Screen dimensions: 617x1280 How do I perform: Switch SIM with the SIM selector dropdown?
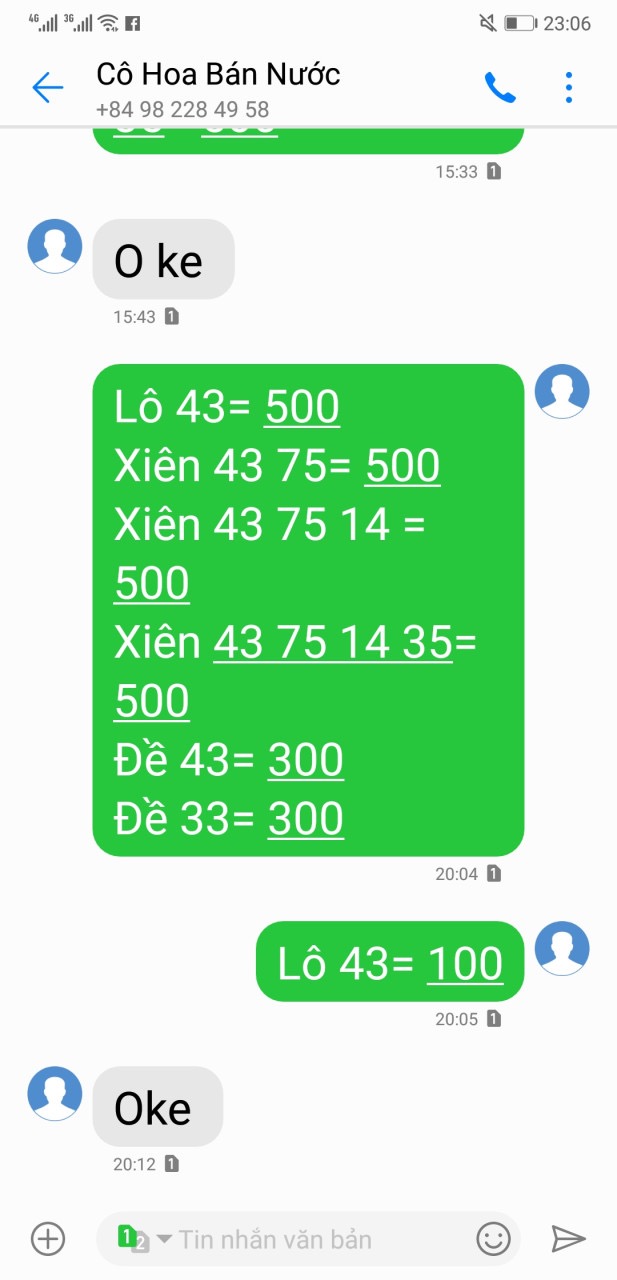coord(144,1238)
